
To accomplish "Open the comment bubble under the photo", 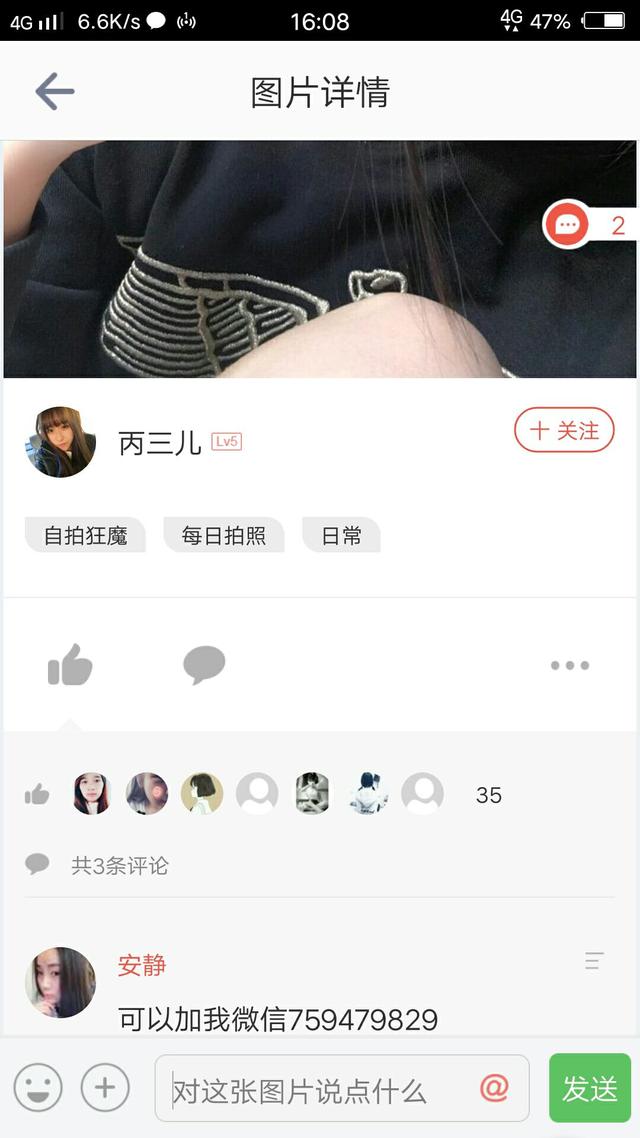I will coord(204,665).
